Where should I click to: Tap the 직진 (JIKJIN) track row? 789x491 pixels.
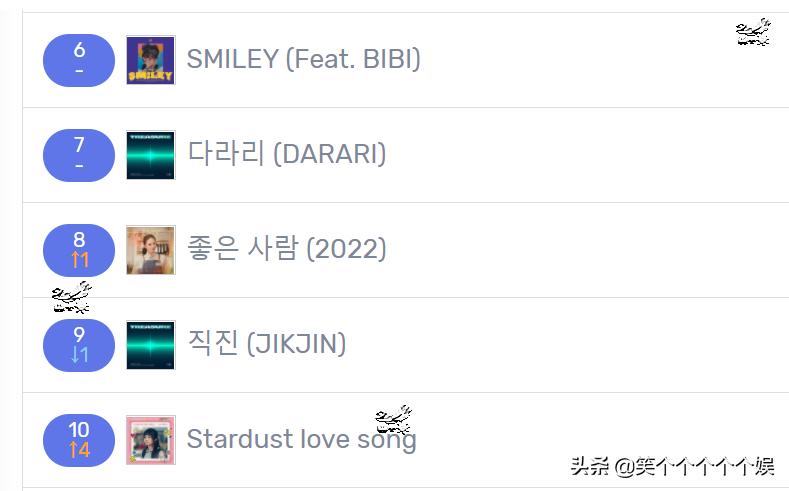click(266, 344)
